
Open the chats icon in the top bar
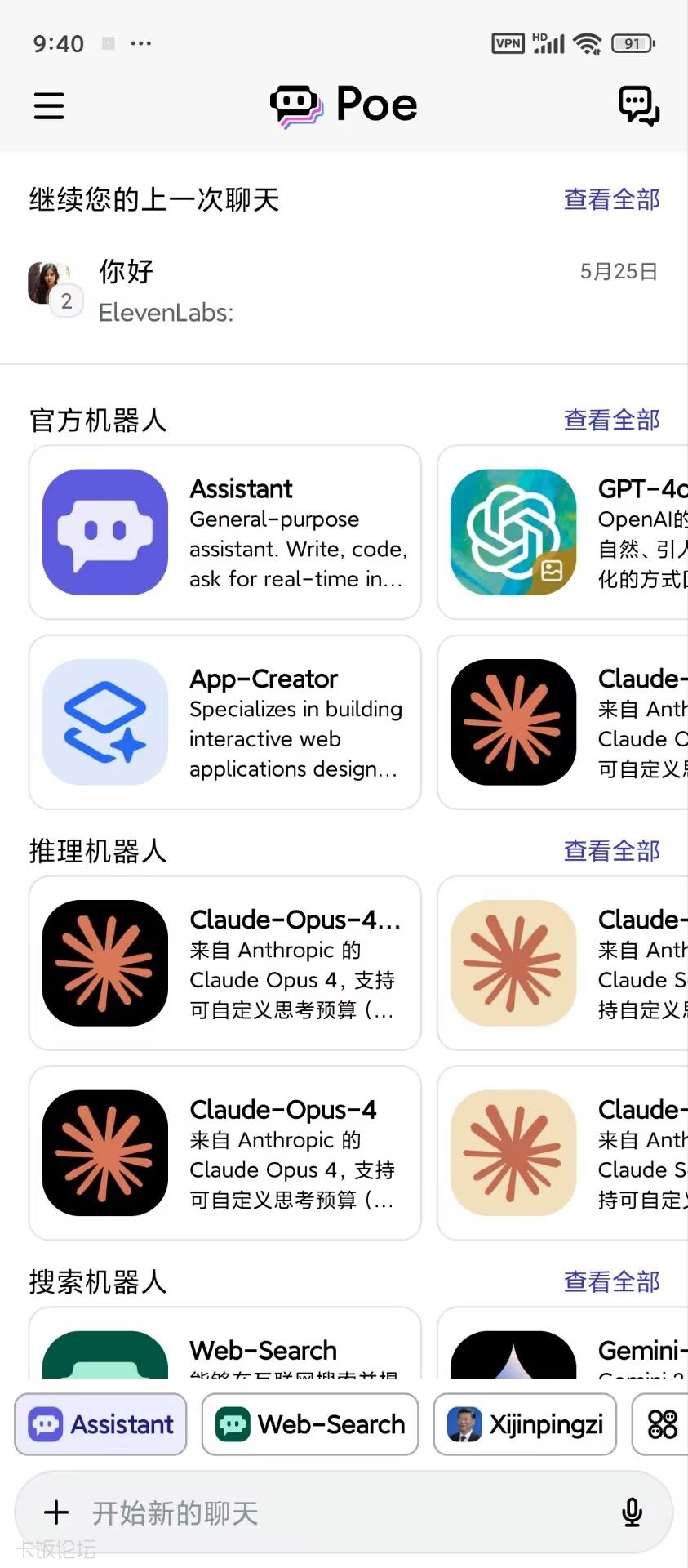[x=638, y=105]
